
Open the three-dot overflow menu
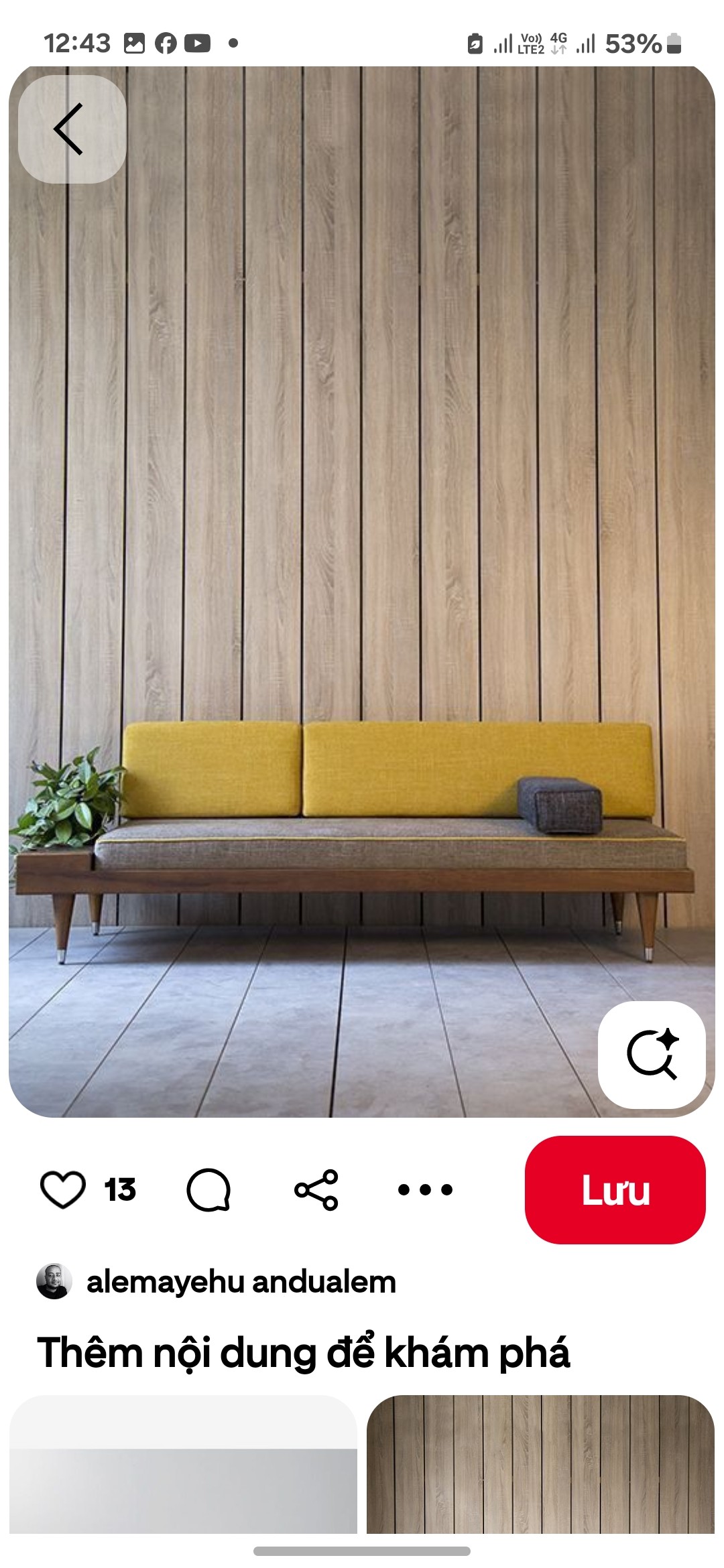coord(425,1189)
